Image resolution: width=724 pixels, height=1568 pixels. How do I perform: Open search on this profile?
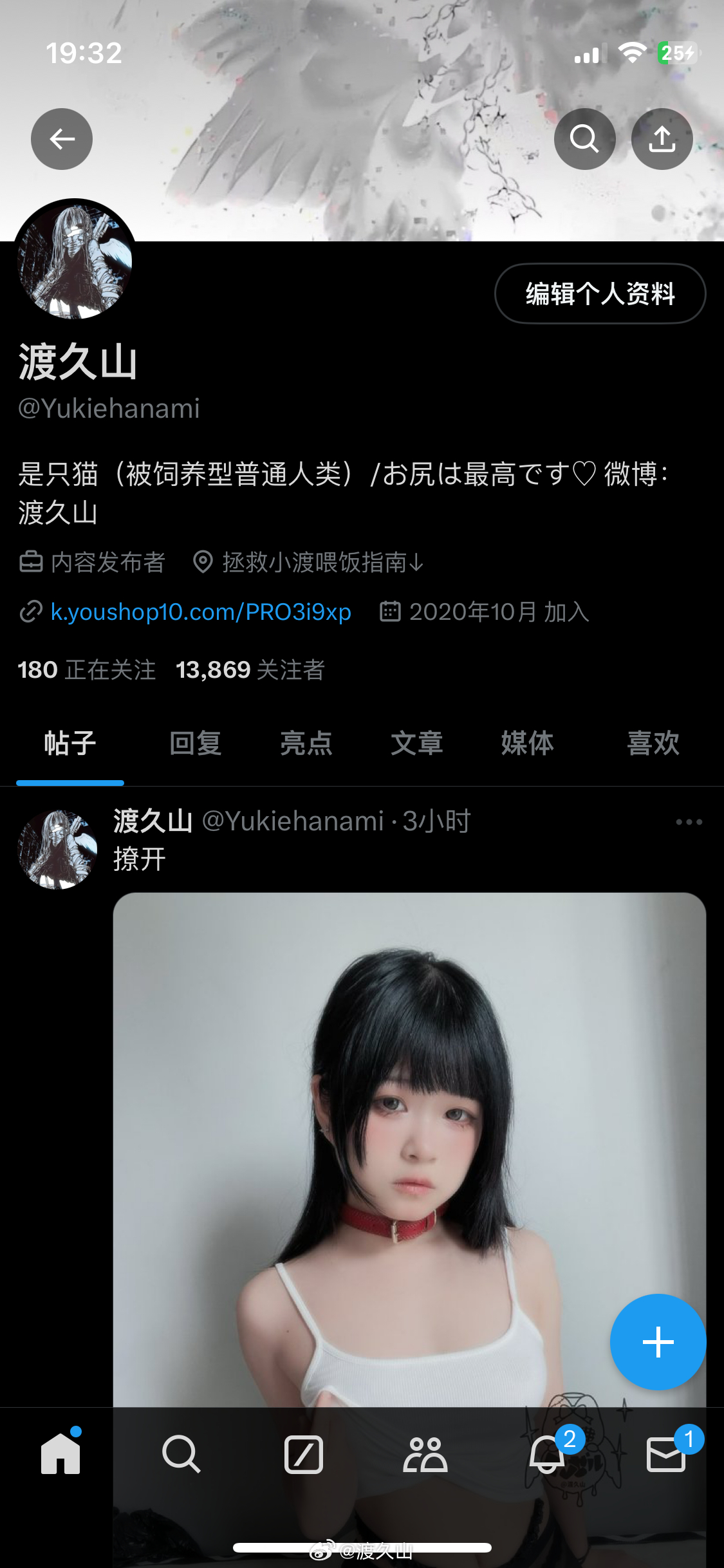pos(584,139)
